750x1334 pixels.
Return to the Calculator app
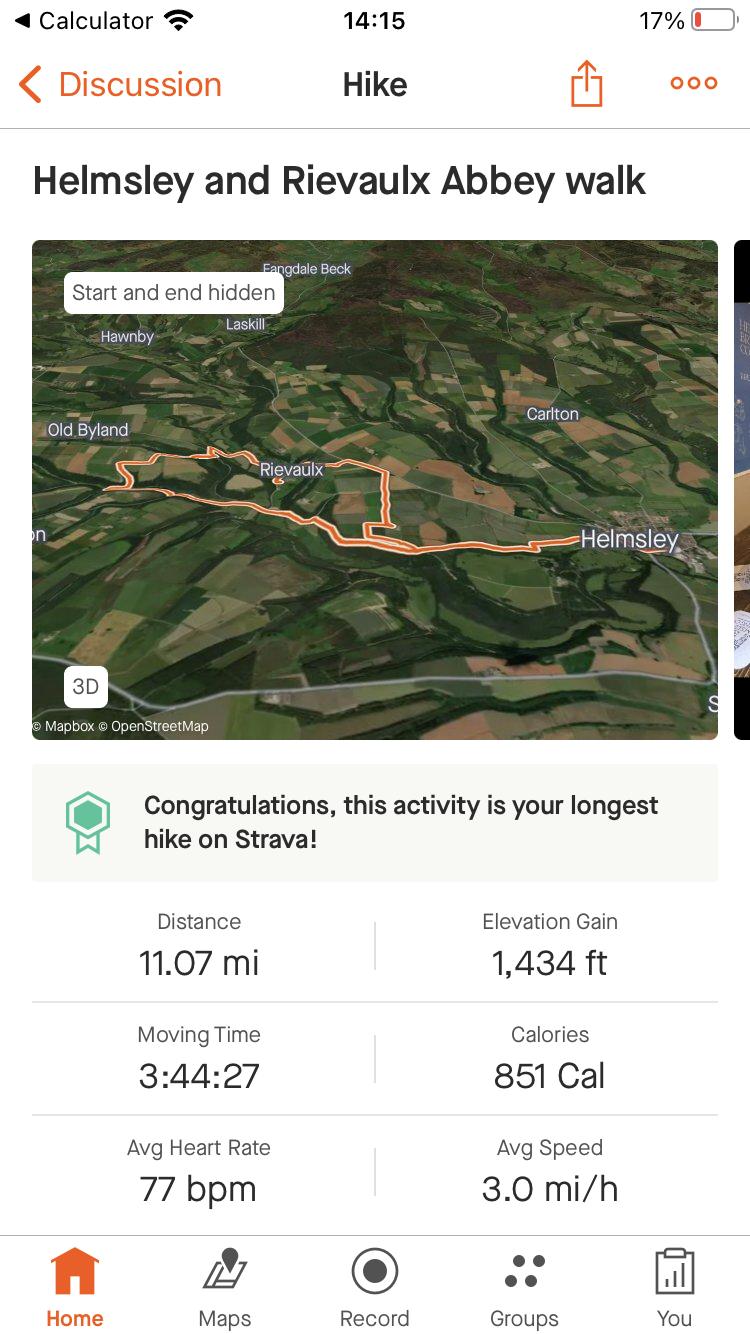point(84,21)
